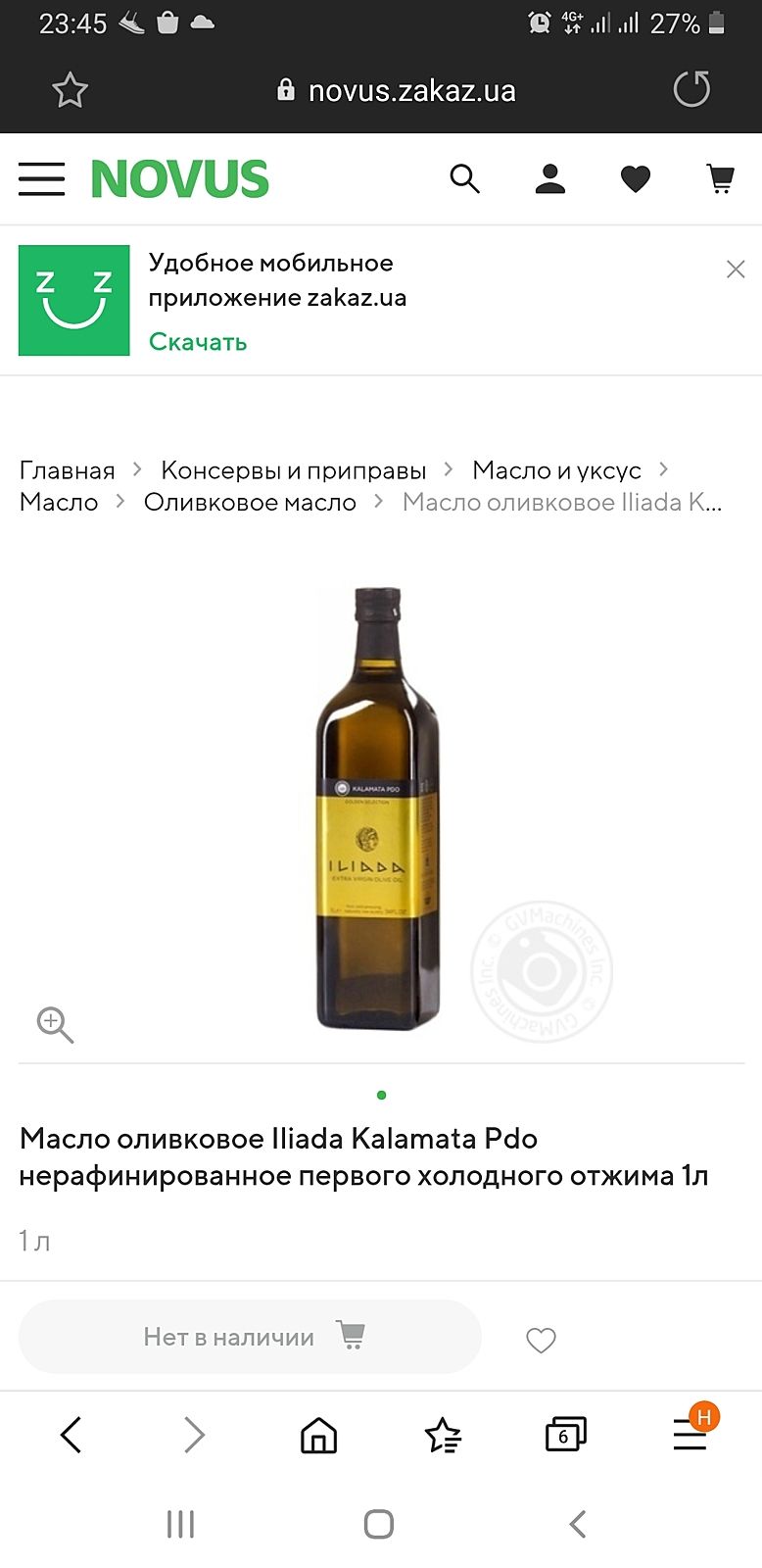Screen dimensions: 762x1568
Task: Open the shopping cart in the header
Action: pos(721,178)
